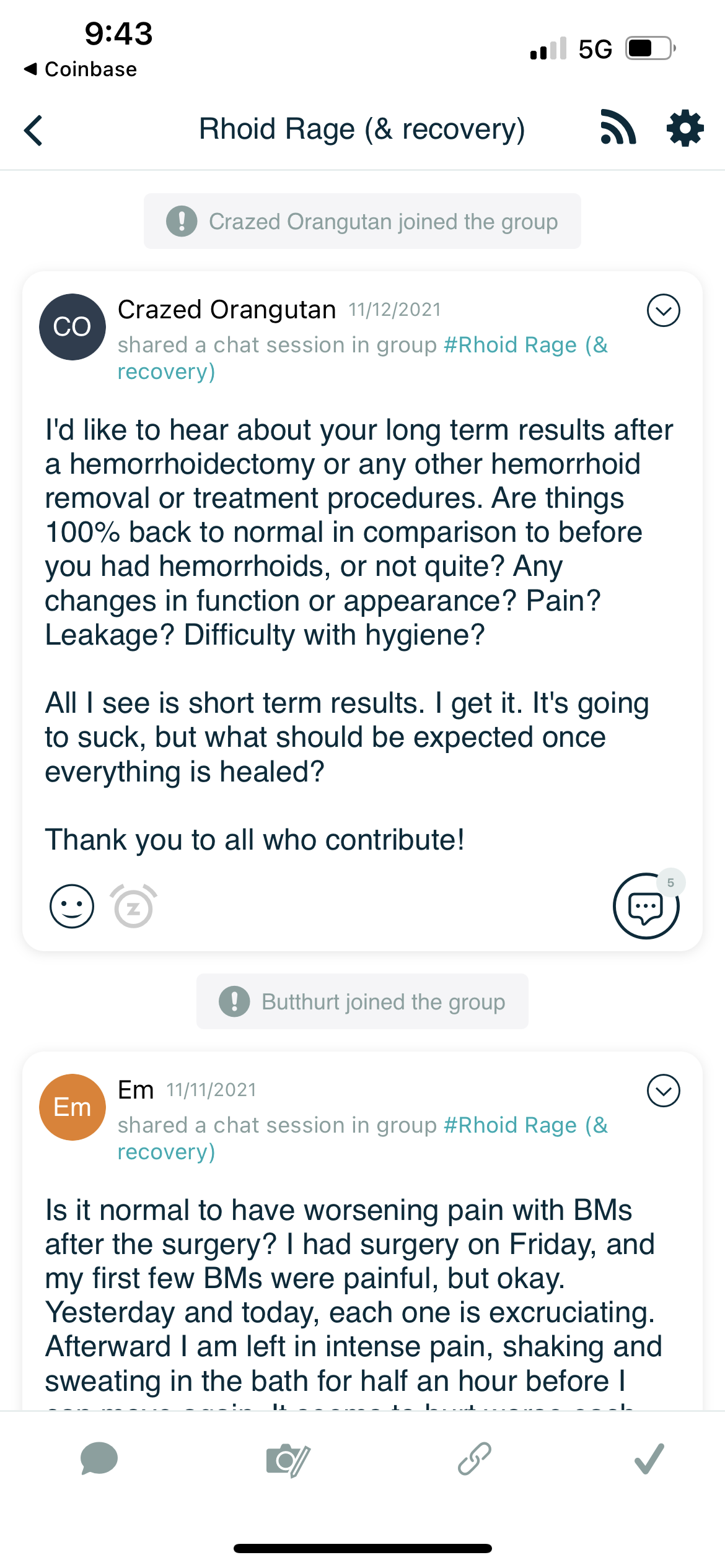Viewport: 725px width, 1568px height.
Task: Add emoji reaction to Crazed Orangutan's post
Action: (x=72, y=906)
